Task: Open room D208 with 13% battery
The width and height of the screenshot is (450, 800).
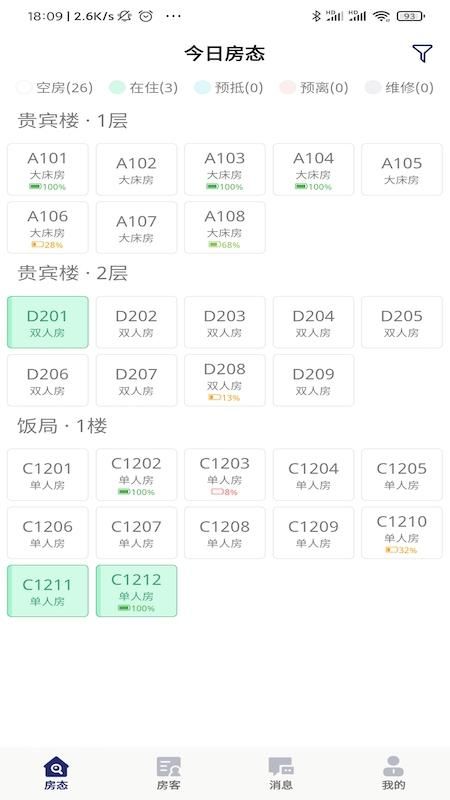Action: [224, 381]
